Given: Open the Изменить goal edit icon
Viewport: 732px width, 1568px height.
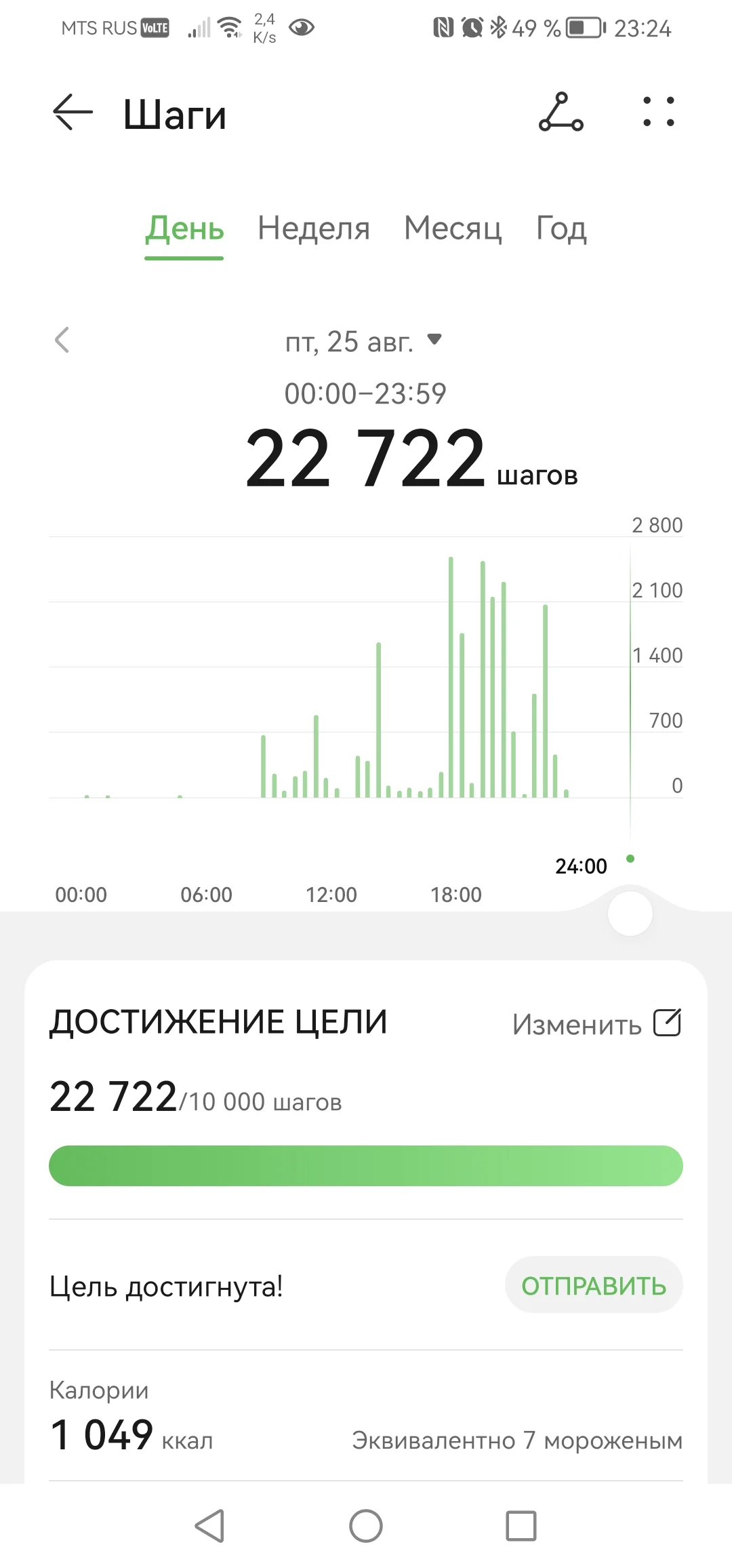Looking at the screenshot, I should [x=668, y=1023].
